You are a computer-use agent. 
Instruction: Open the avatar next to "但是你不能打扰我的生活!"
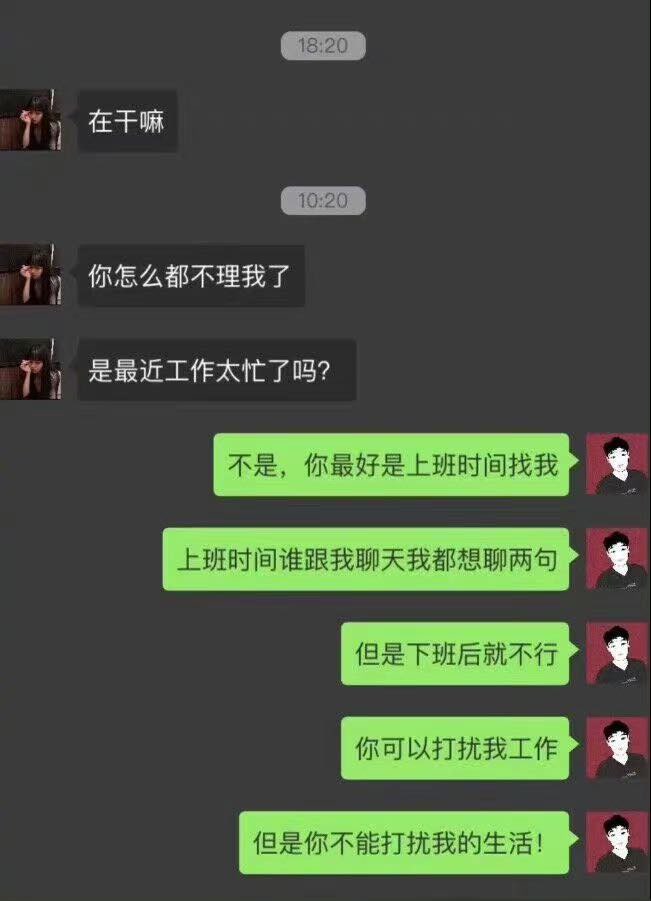click(x=616, y=842)
